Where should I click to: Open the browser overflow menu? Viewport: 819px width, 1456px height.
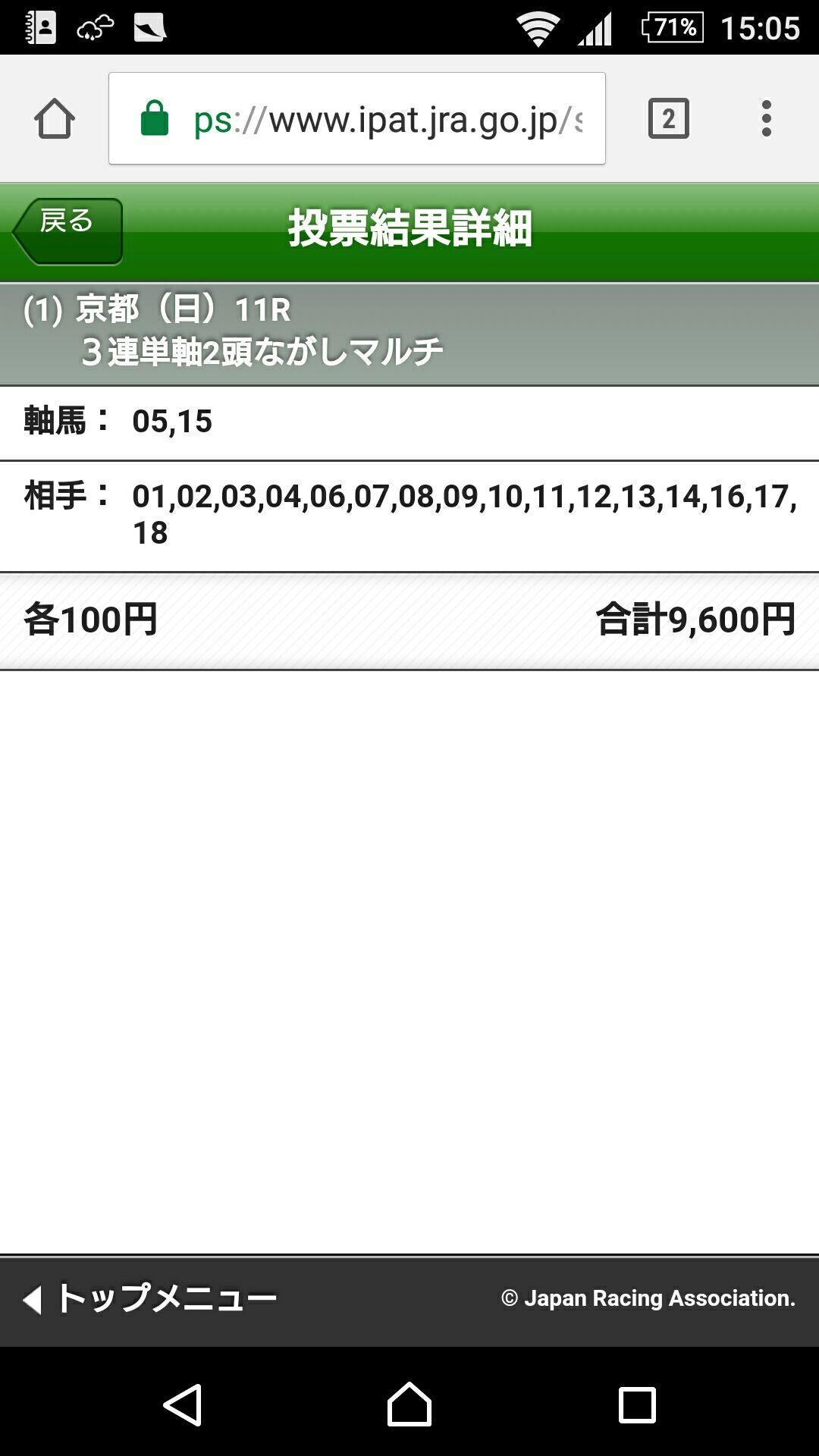point(766,119)
